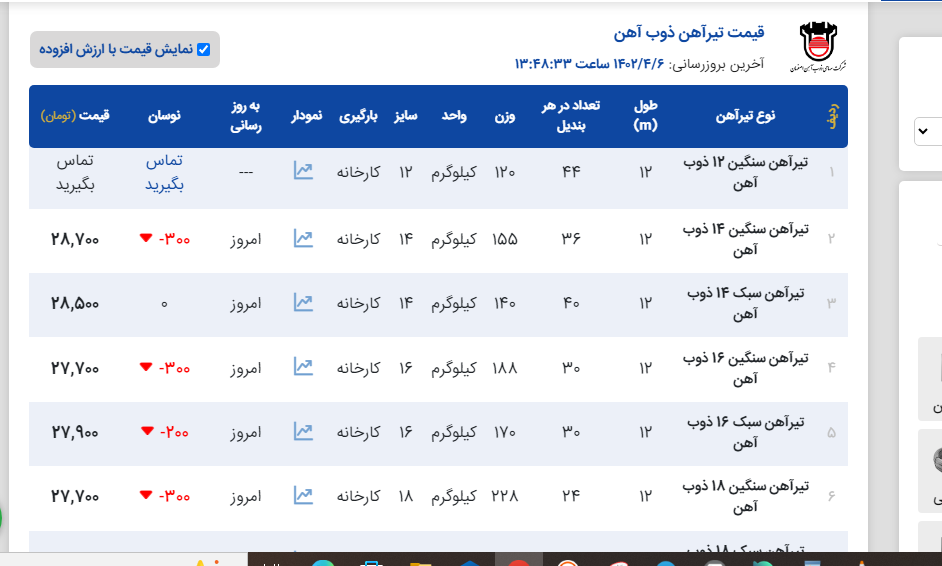Open chart for تیرآهن سنگین ۱۶ ذوب آهن

tap(303, 367)
